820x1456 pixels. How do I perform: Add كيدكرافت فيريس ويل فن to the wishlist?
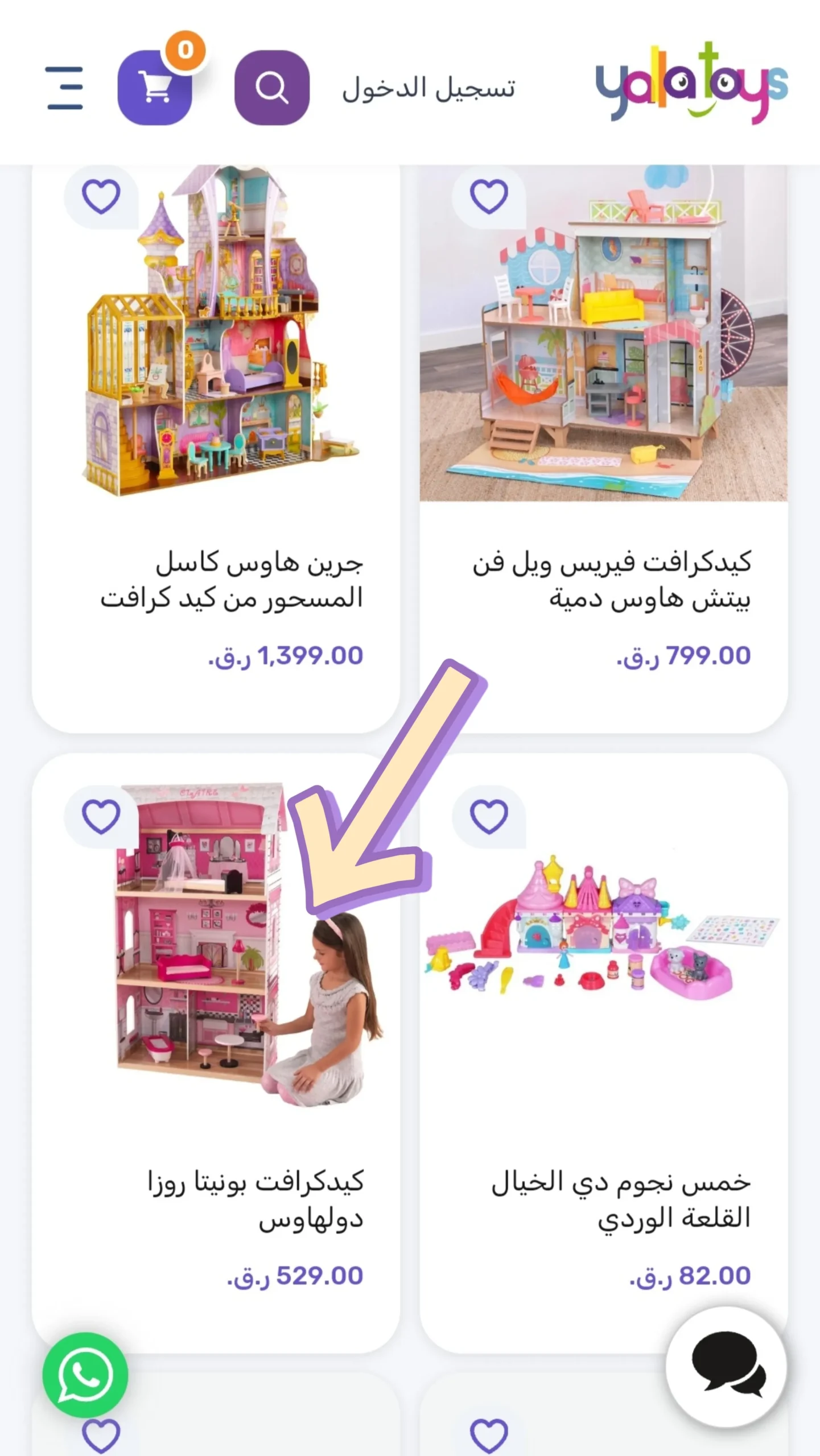(x=489, y=197)
